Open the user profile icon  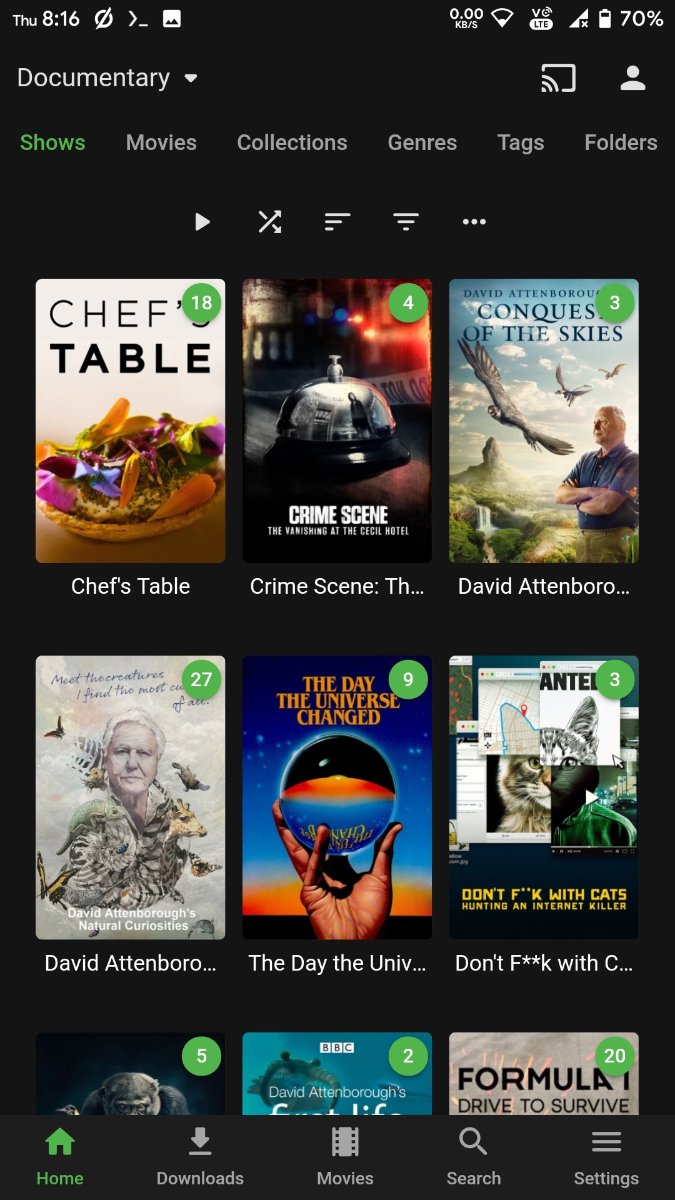[x=633, y=78]
